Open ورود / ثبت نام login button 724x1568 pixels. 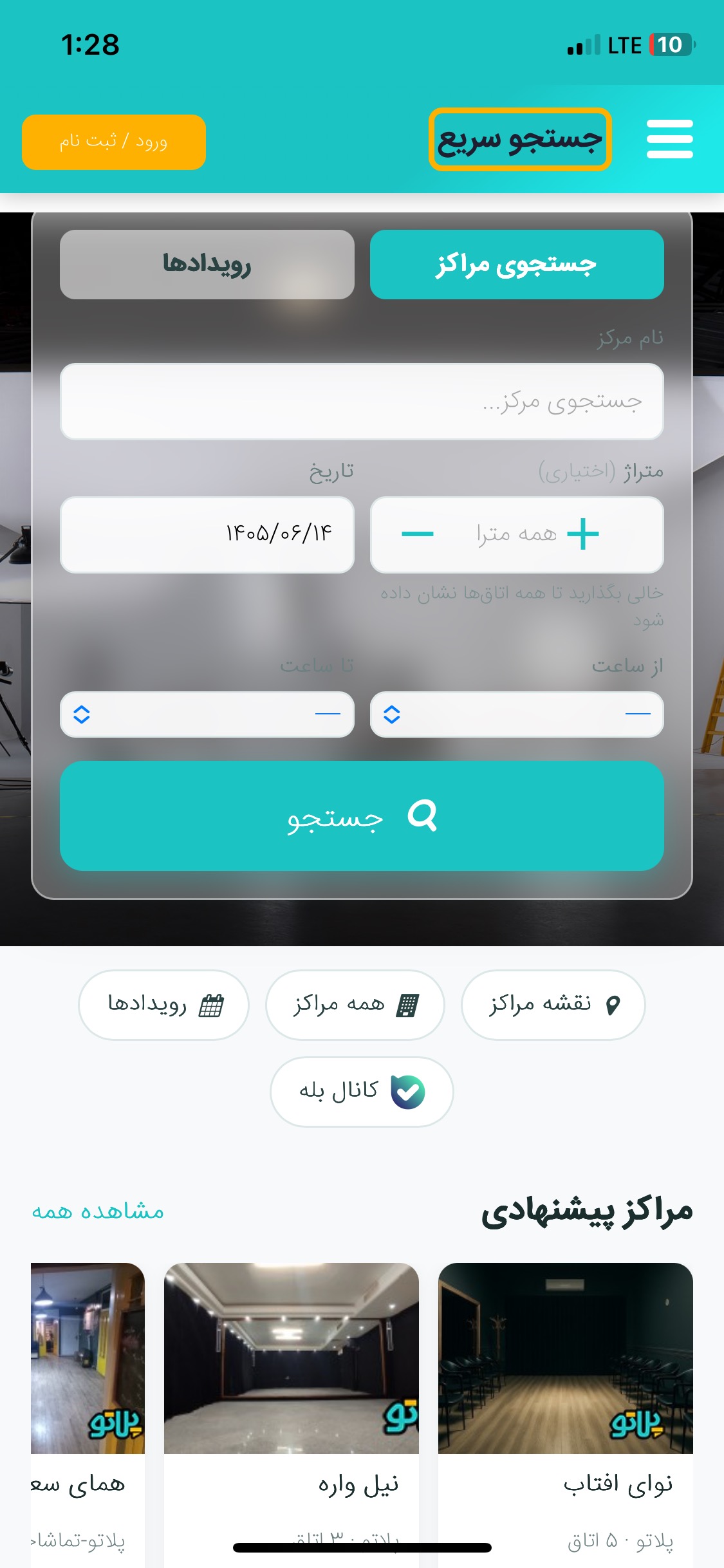tap(114, 142)
